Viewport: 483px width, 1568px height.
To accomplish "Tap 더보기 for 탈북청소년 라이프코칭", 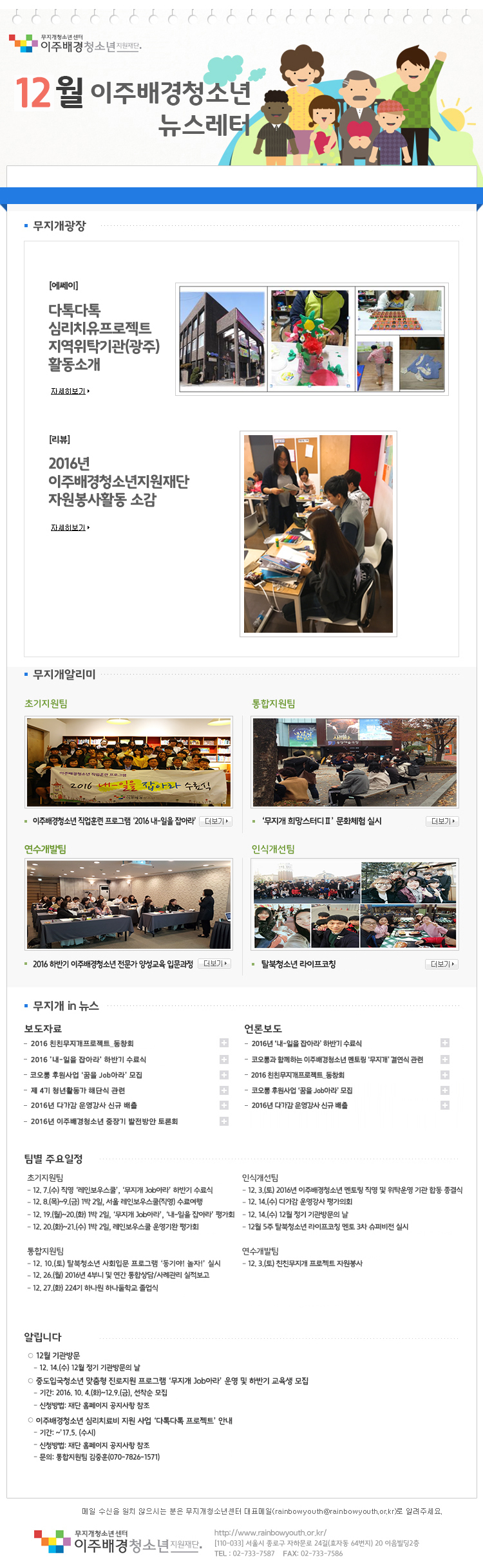I will pos(442,964).
